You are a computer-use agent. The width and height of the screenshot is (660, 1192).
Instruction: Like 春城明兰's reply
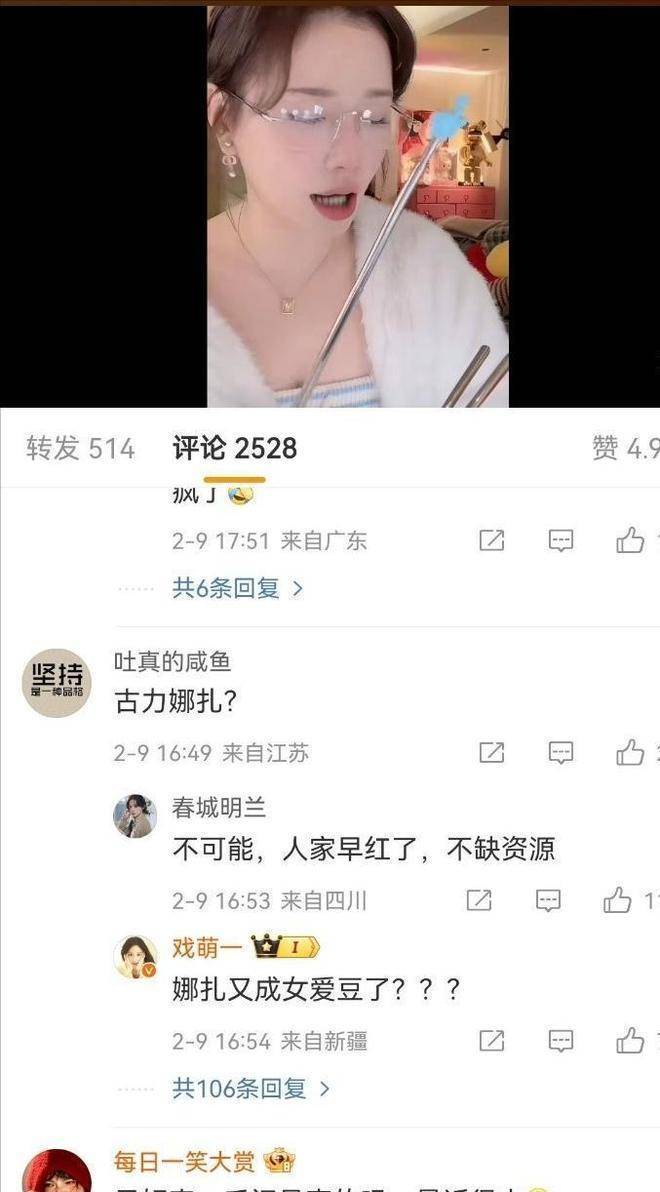(x=617, y=901)
